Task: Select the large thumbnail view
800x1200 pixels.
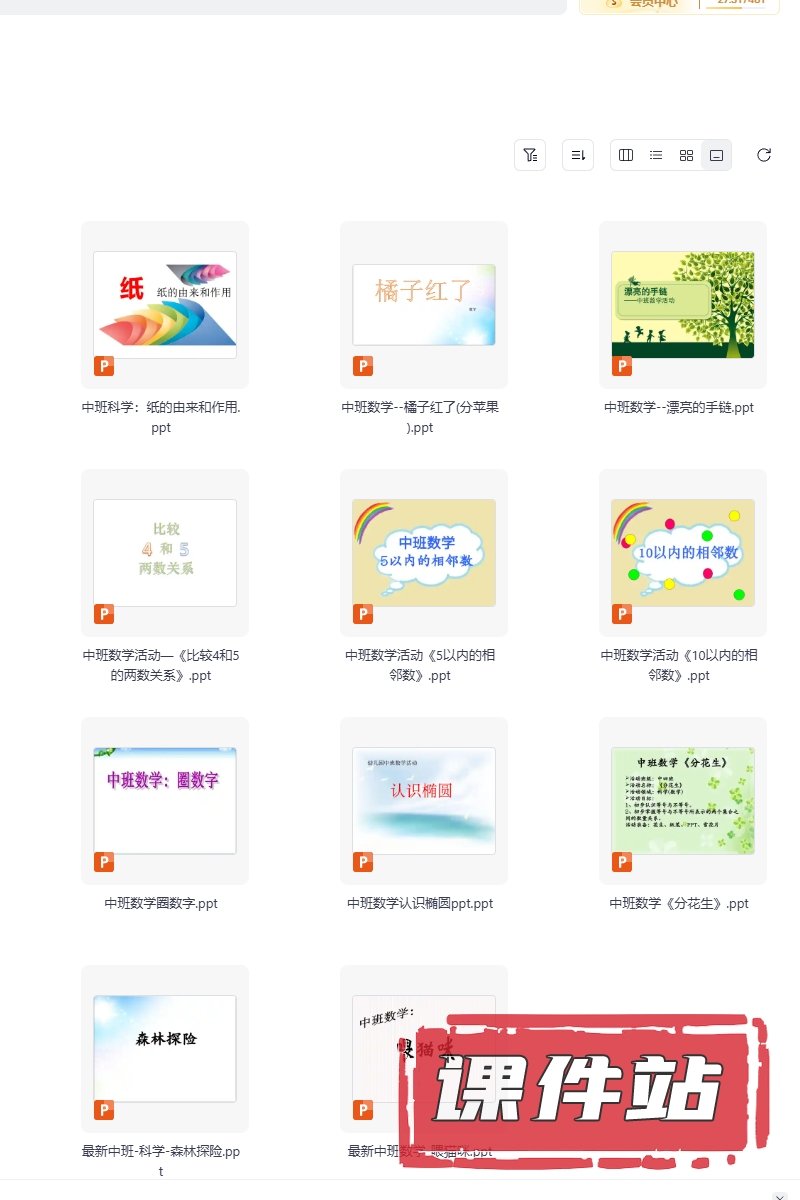Action: click(716, 155)
